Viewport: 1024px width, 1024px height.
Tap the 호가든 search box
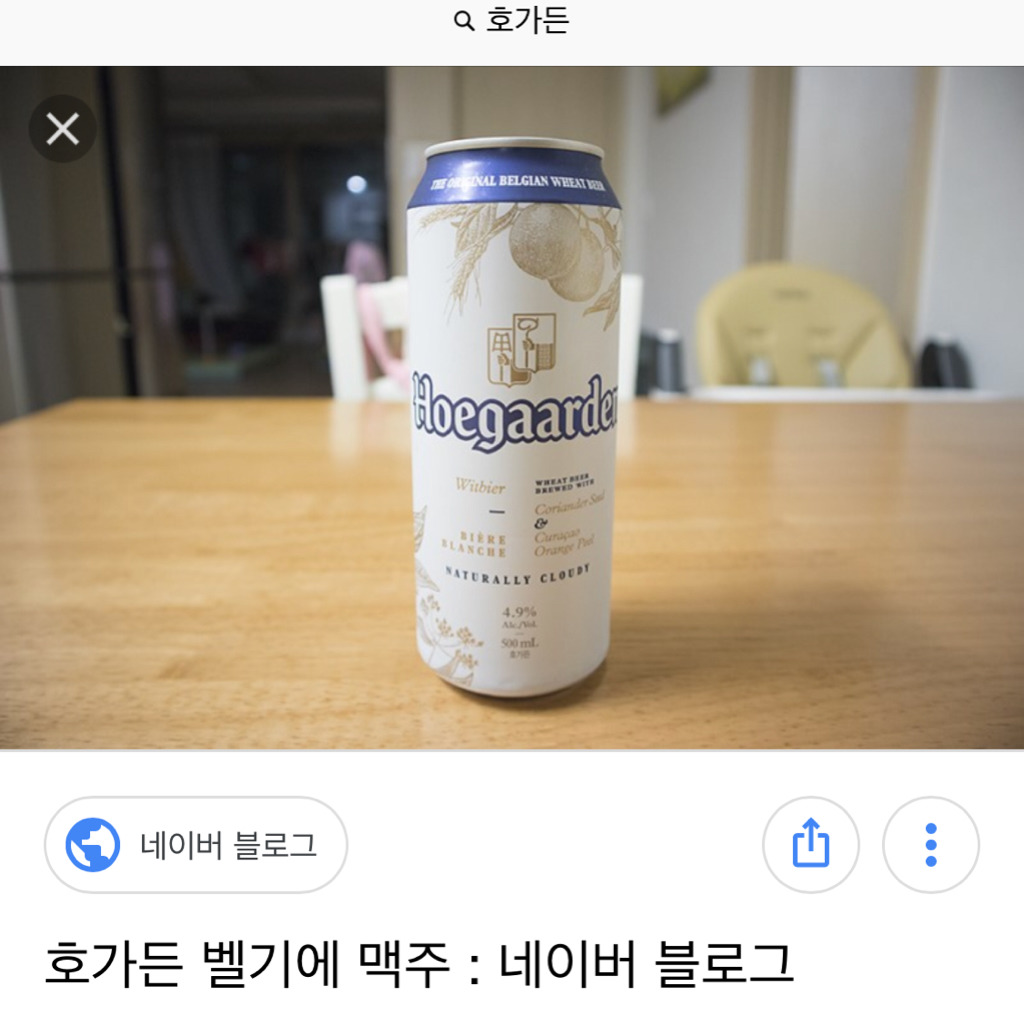coord(512,22)
